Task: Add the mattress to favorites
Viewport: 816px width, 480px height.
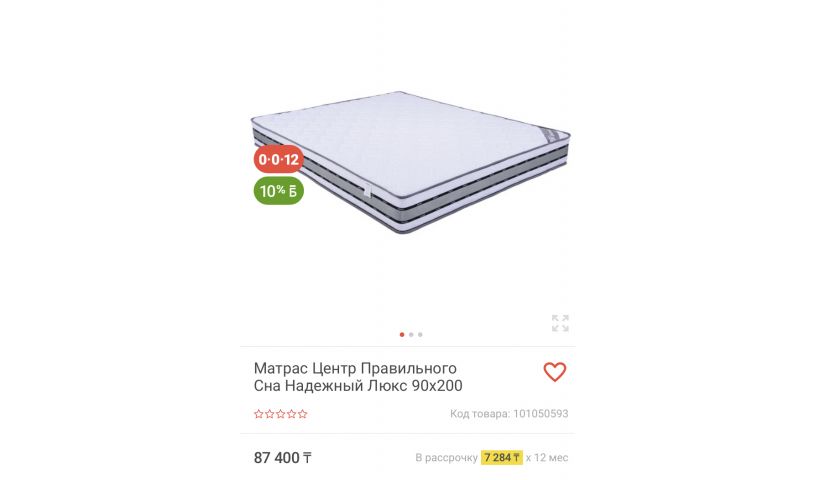Action: click(x=554, y=372)
